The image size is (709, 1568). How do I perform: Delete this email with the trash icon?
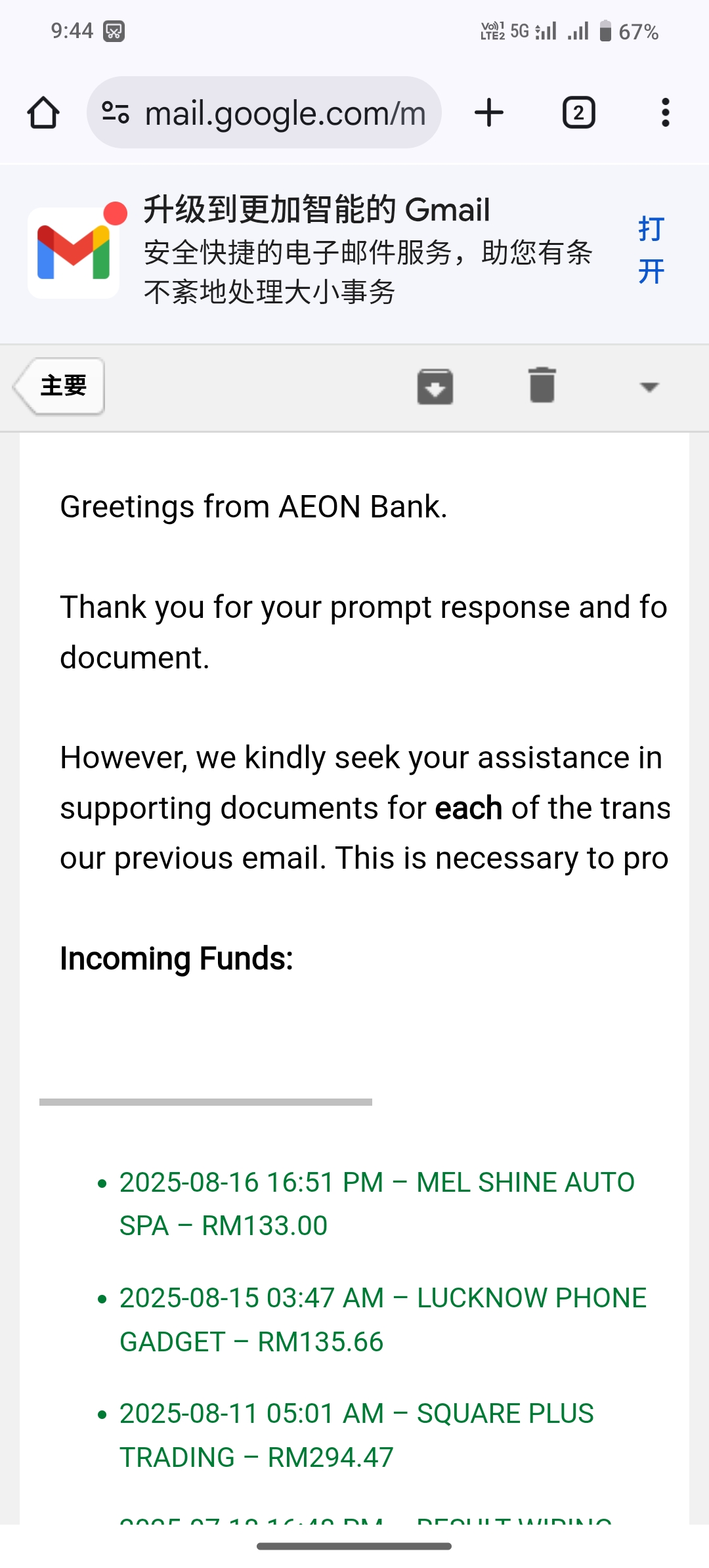pyautogui.click(x=542, y=385)
